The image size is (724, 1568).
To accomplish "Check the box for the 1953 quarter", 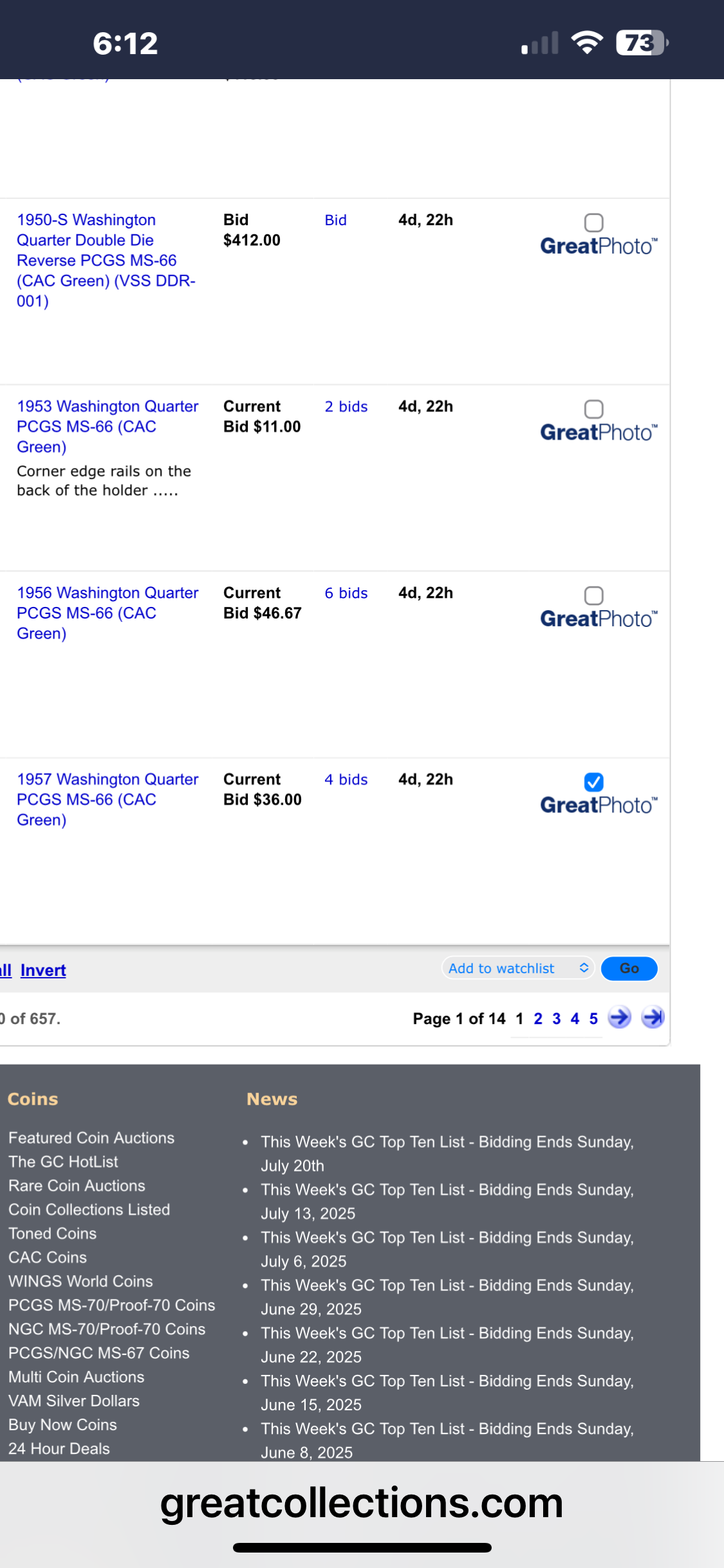I will (593, 409).
